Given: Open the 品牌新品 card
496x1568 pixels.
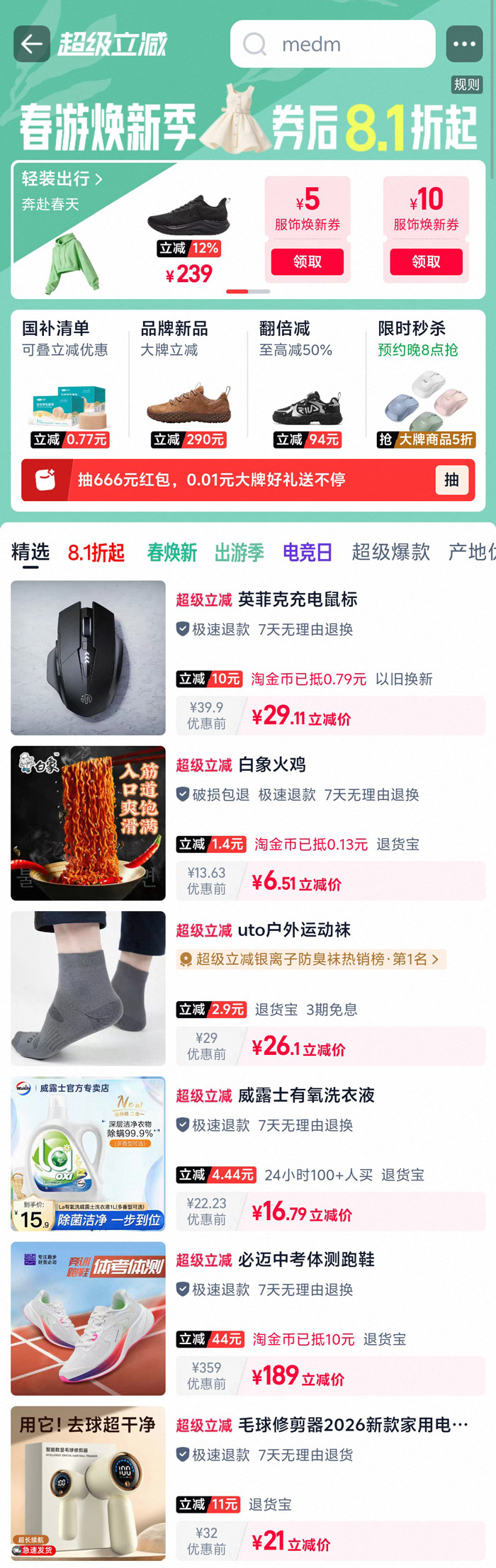Looking at the screenshot, I should pyautogui.click(x=188, y=383).
